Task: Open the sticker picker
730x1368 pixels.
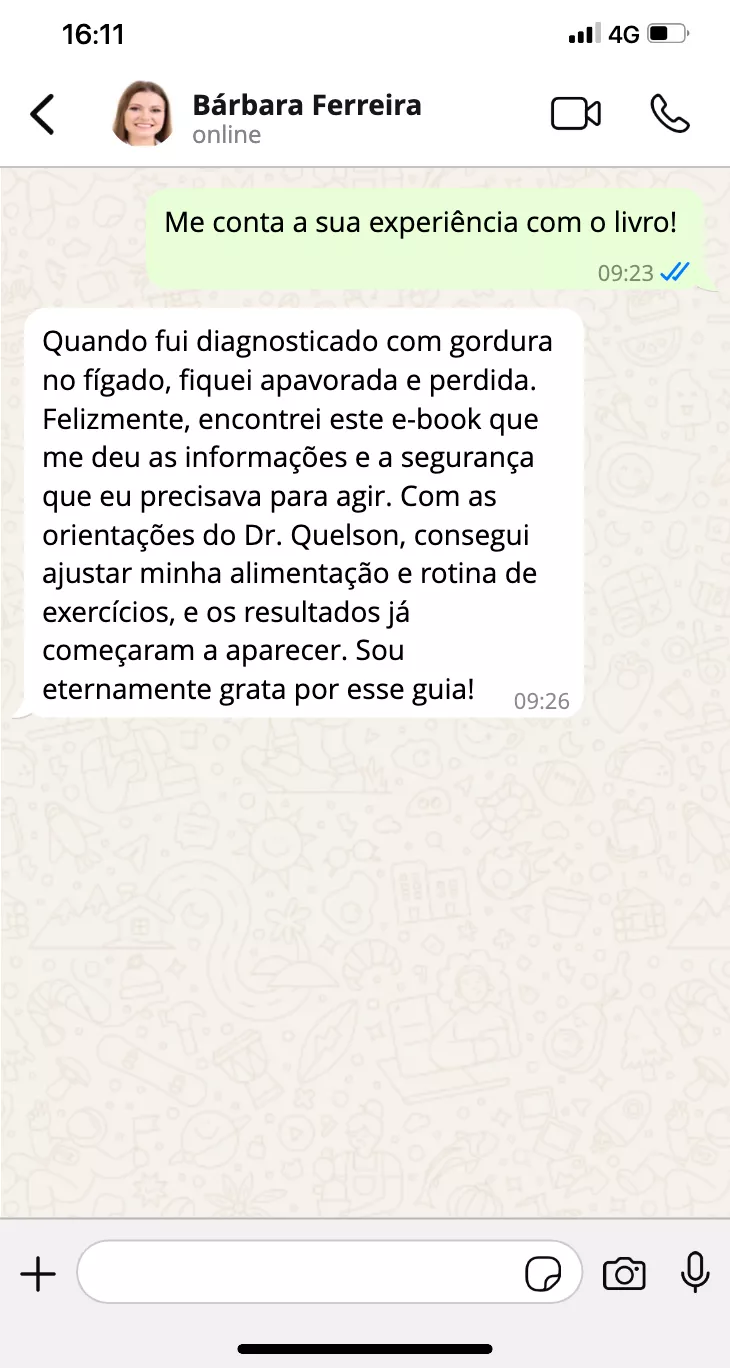Action: (x=543, y=1274)
